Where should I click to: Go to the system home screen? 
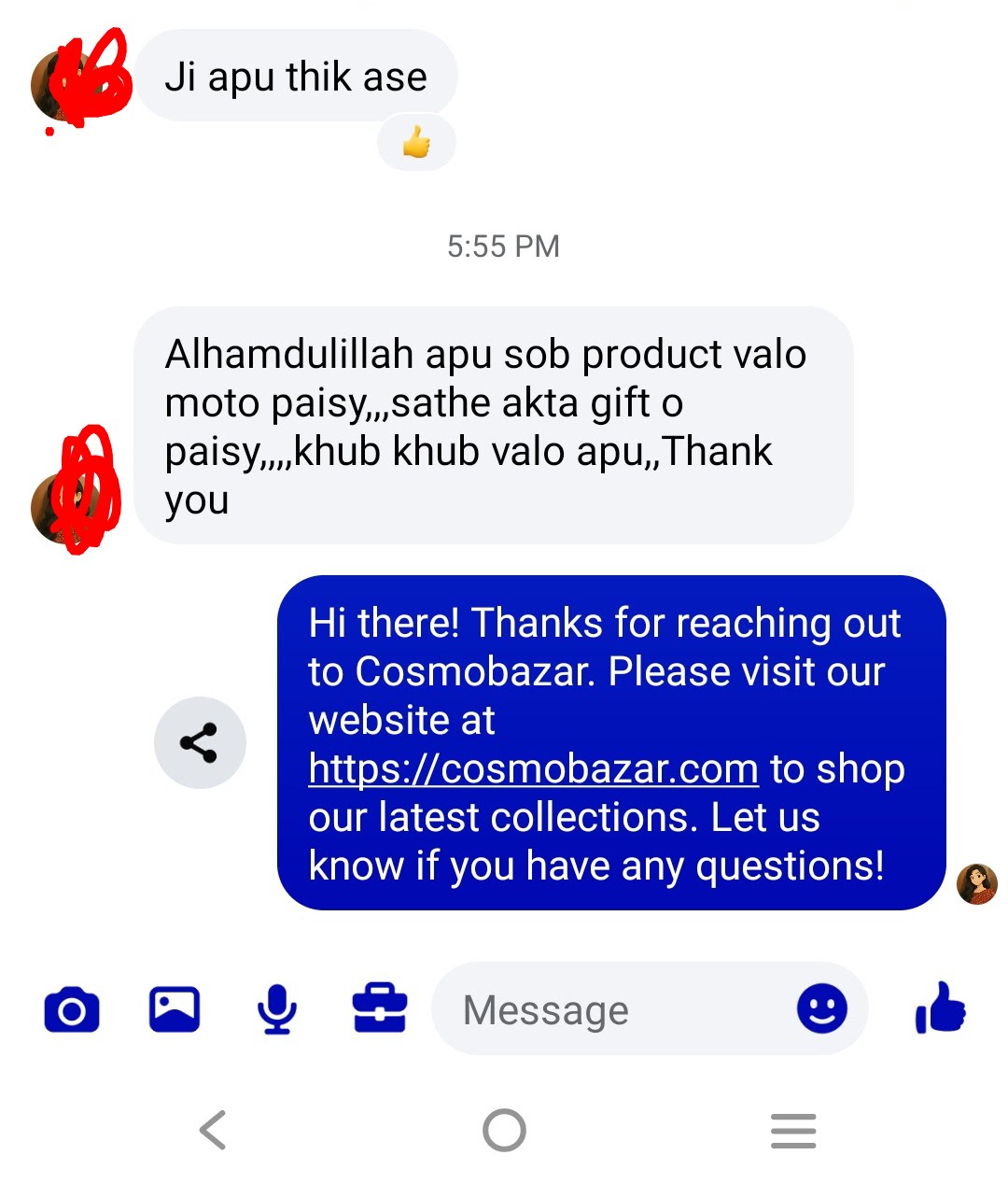coord(504,1130)
